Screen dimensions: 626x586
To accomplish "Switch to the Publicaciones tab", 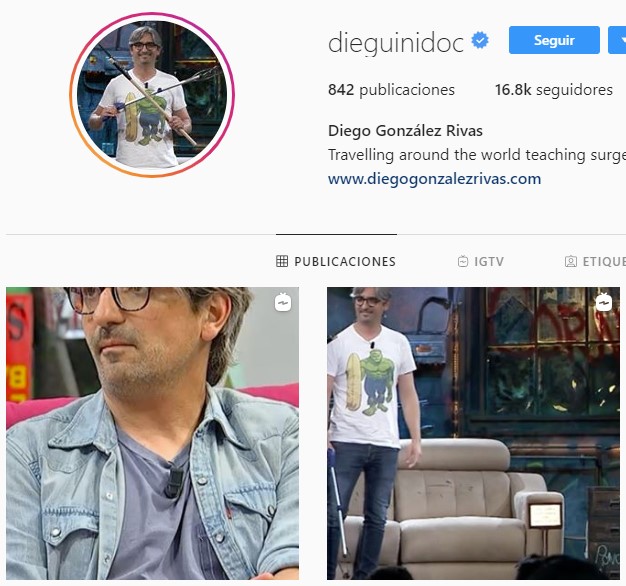I will coord(336,262).
